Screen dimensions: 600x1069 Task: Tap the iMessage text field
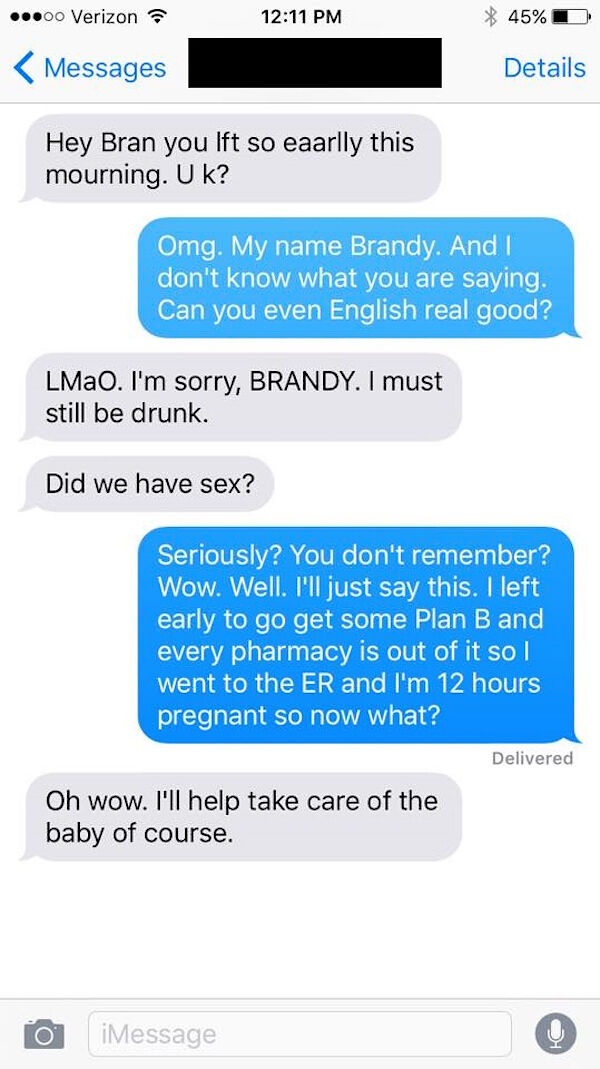(299, 1034)
